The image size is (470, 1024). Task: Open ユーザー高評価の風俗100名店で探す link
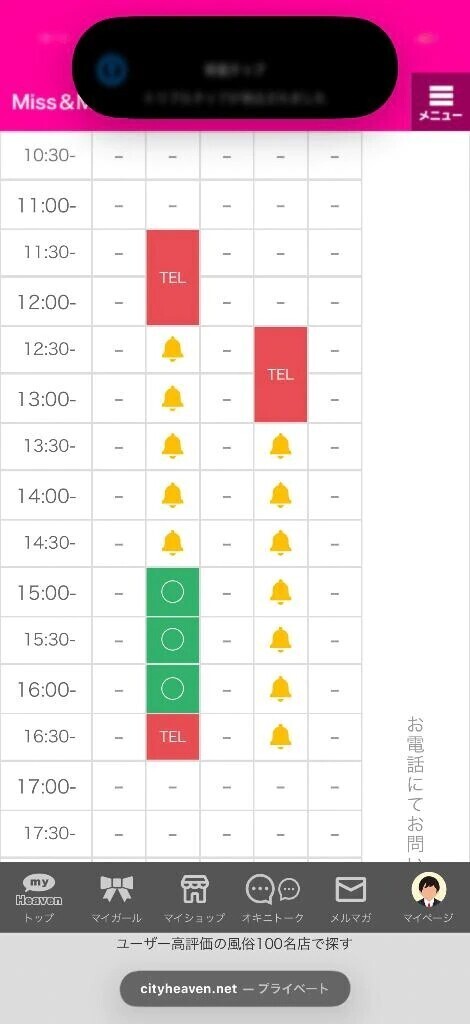click(235, 944)
